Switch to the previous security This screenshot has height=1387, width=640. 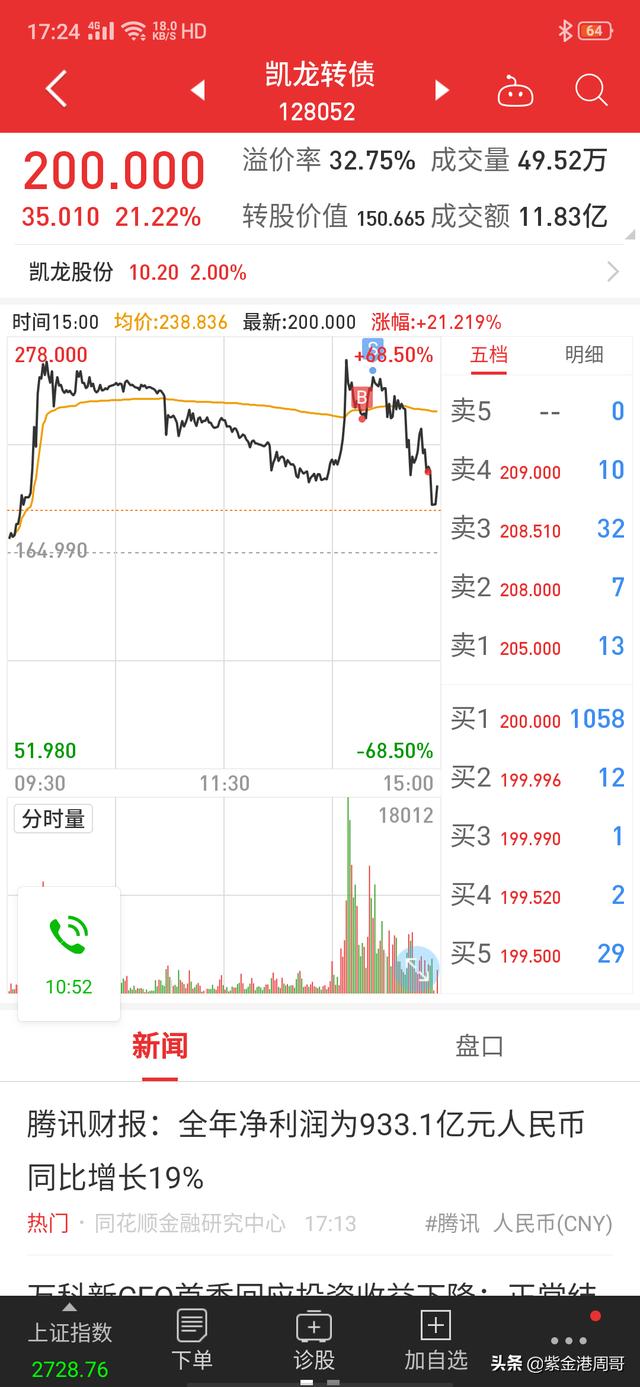pos(198,91)
